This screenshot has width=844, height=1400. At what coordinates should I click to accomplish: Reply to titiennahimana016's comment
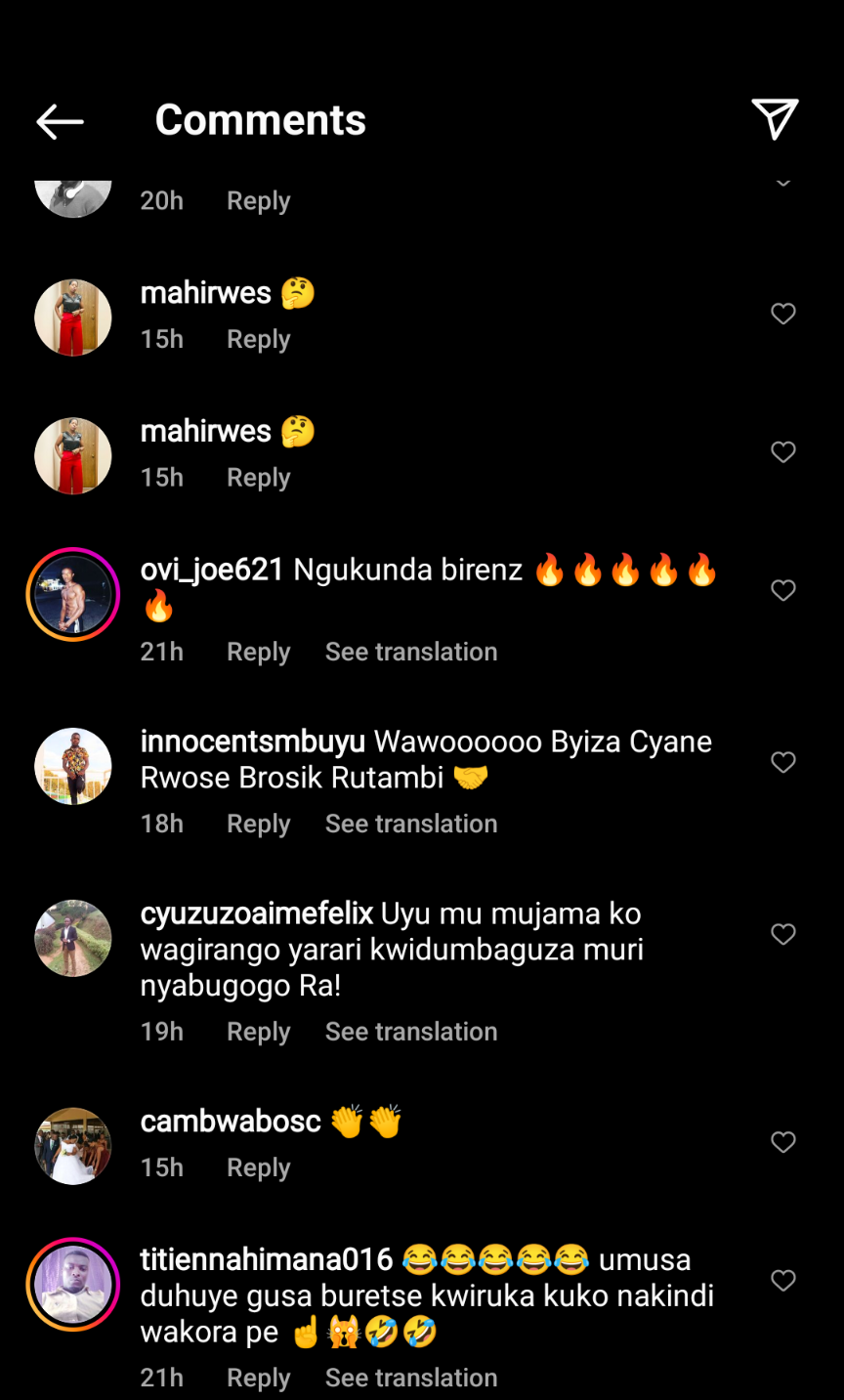pyautogui.click(x=258, y=1378)
